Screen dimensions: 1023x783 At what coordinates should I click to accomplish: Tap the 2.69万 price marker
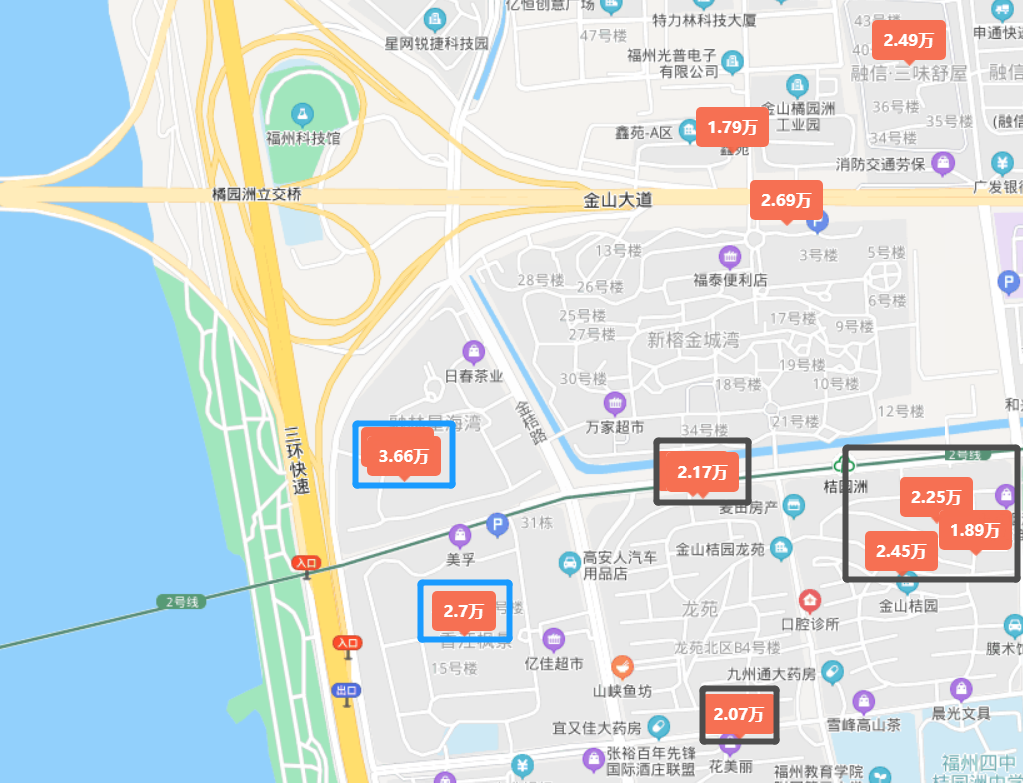click(x=785, y=200)
